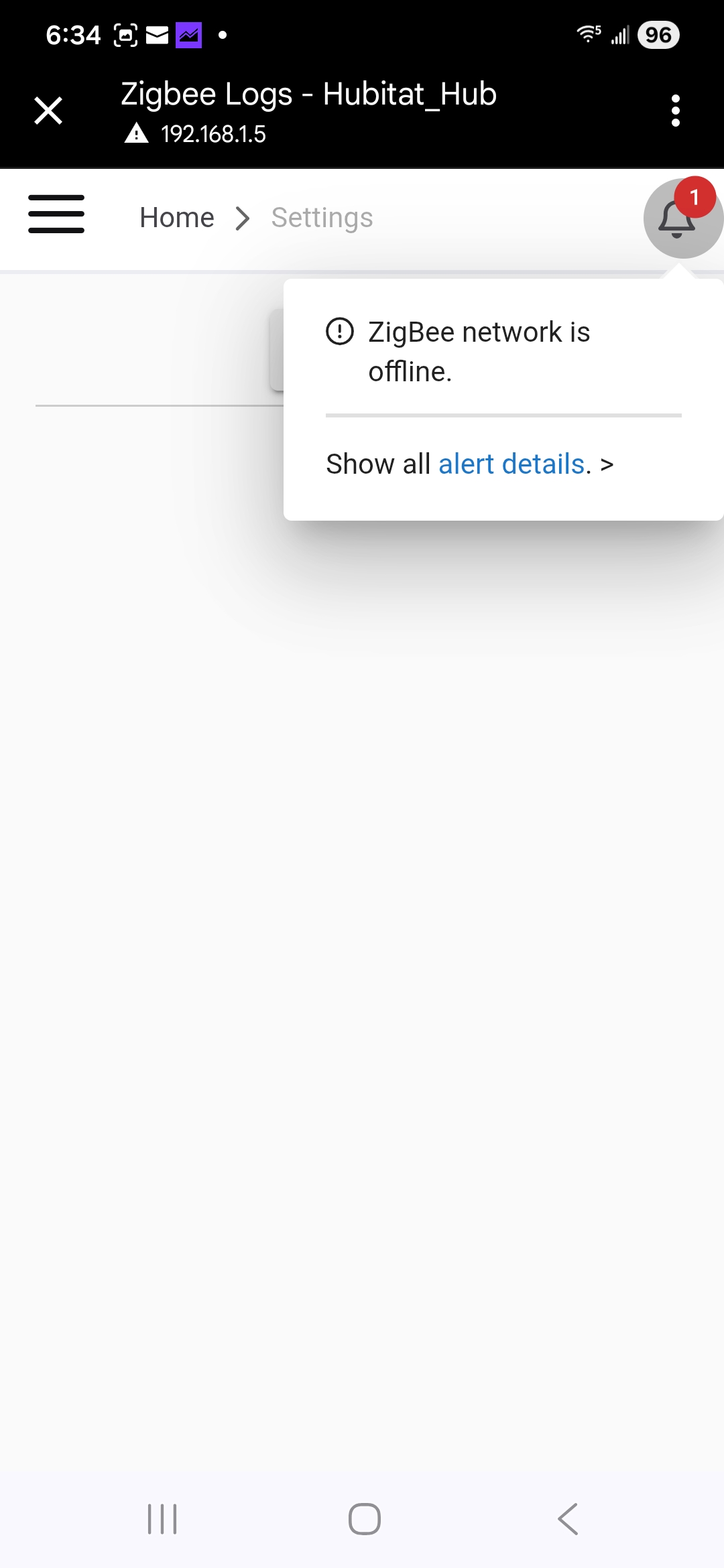The image size is (724, 1568).
Task: Open the hamburger navigation menu
Action: tap(56, 214)
